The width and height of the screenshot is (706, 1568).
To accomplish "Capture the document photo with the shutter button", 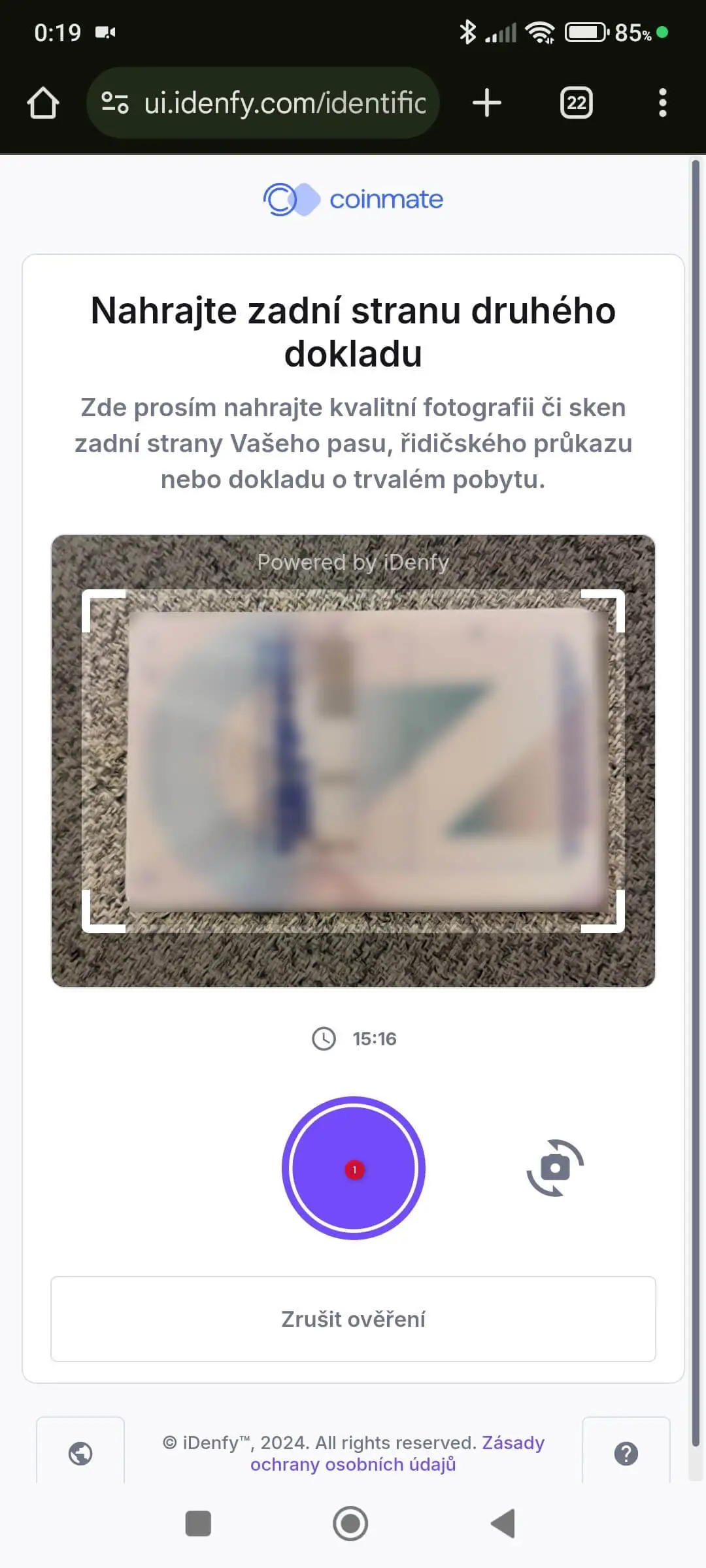I will (354, 1168).
